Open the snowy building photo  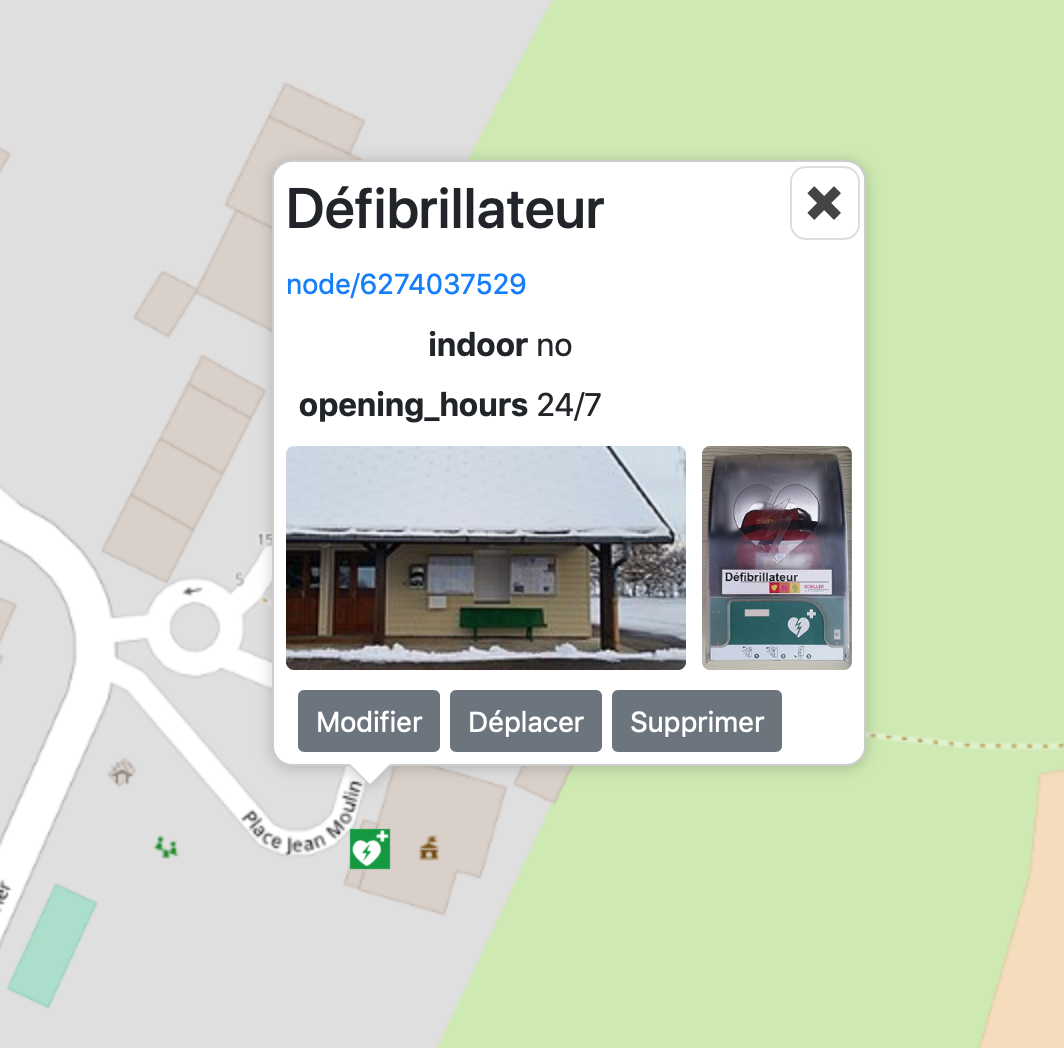(x=486, y=557)
